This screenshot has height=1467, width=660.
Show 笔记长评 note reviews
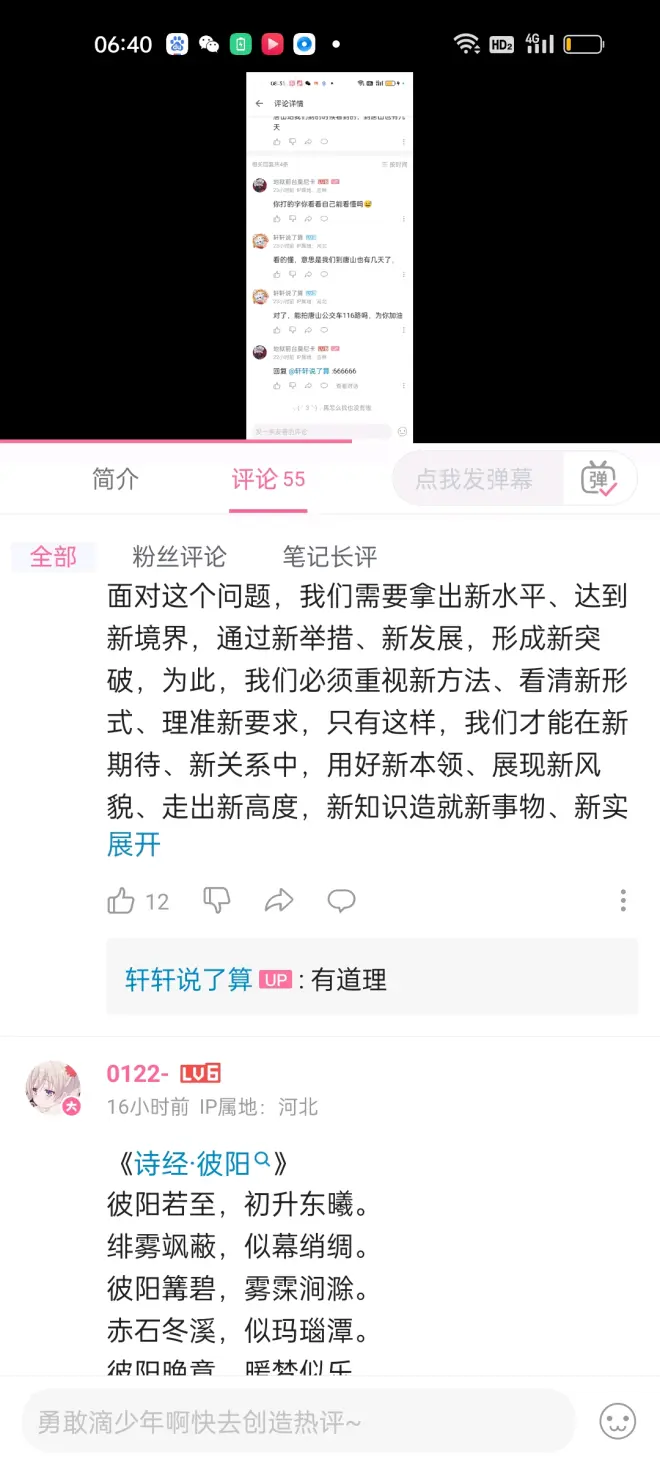(329, 557)
